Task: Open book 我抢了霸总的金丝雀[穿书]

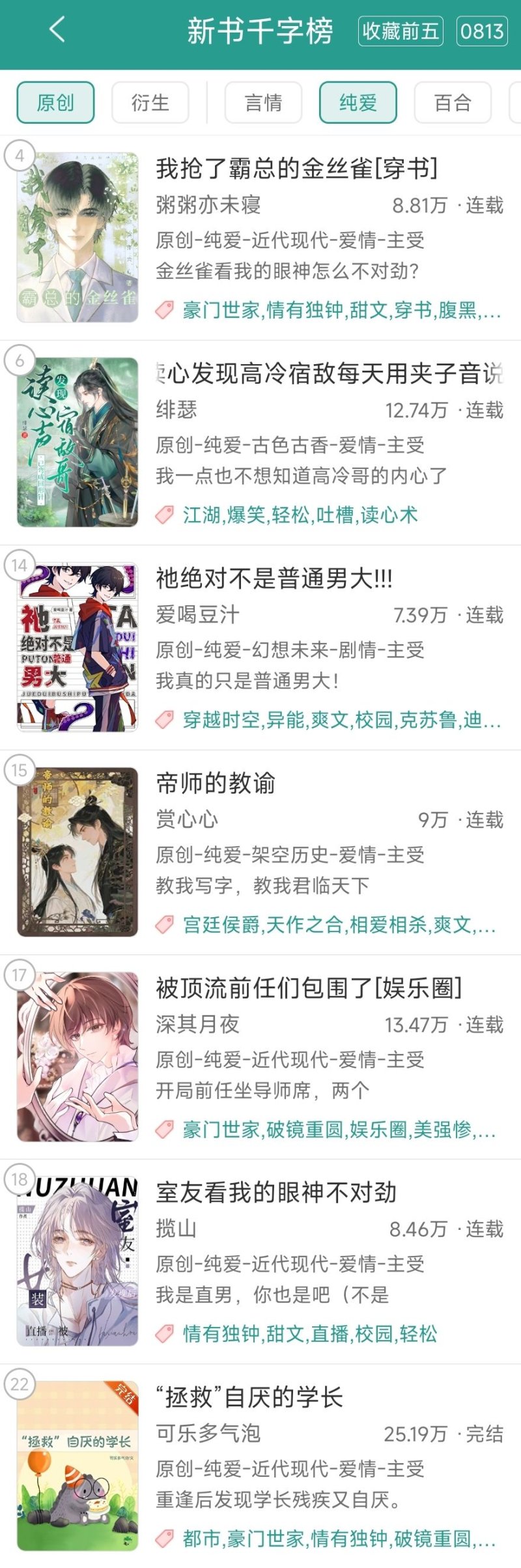Action: pyautogui.click(x=296, y=169)
